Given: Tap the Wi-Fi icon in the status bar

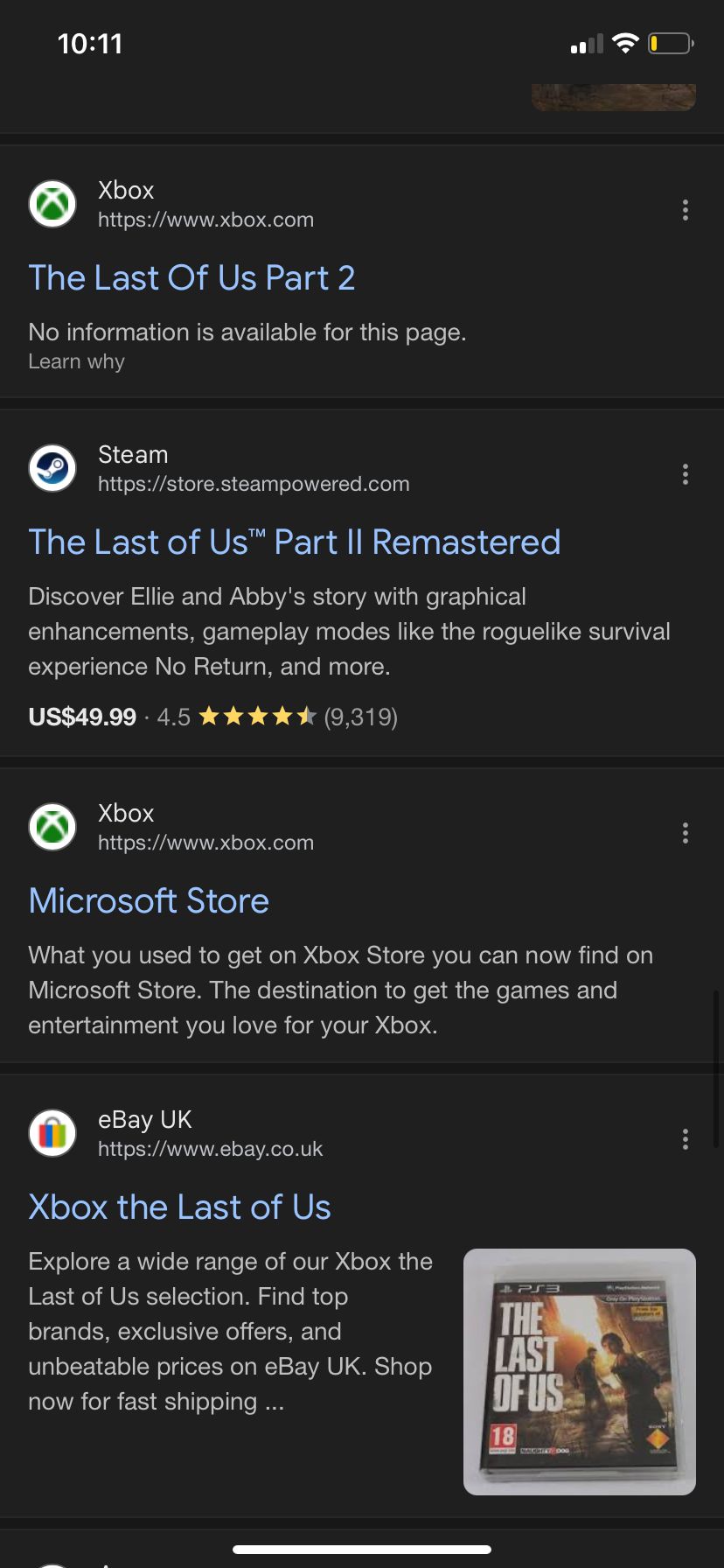Looking at the screenshot, I should [624, 42].
